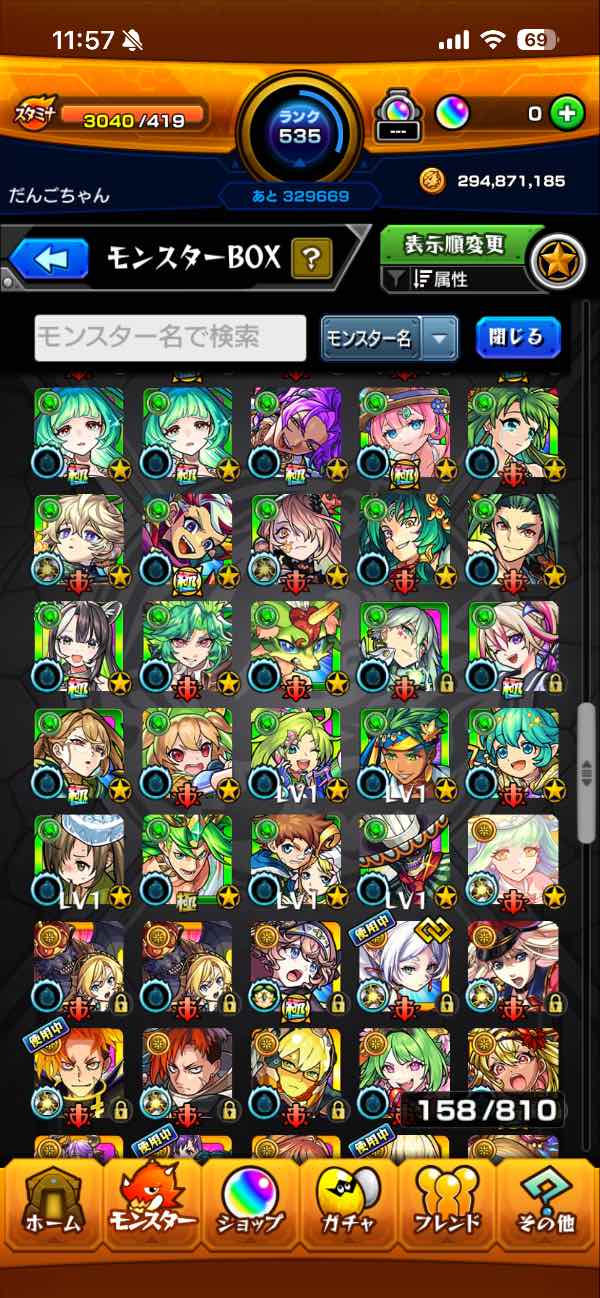Select the purple-haired monster in the first row
This screenshot has height=1298, width=600.
295,433
